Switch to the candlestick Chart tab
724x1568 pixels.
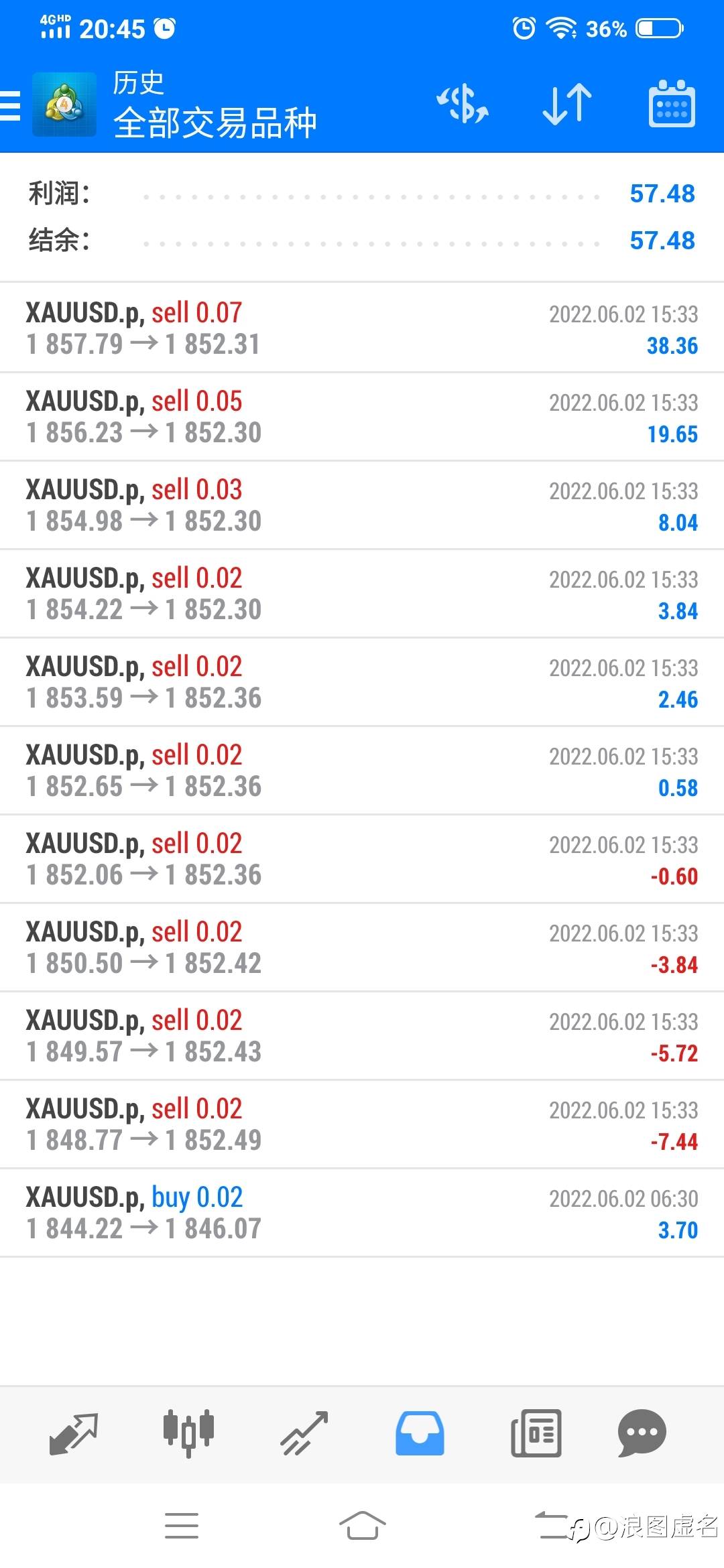tap(188, 1433)
